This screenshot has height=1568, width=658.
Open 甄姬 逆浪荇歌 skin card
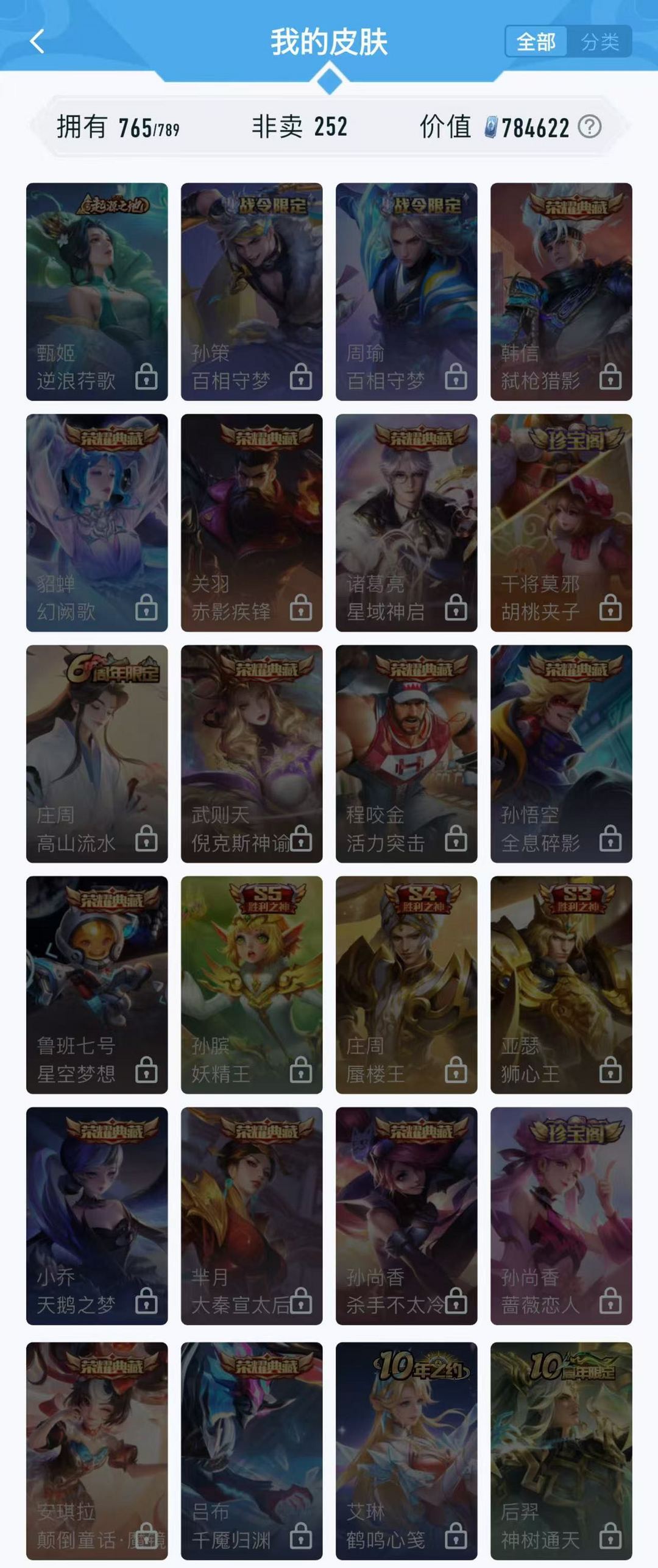point(97,291)
